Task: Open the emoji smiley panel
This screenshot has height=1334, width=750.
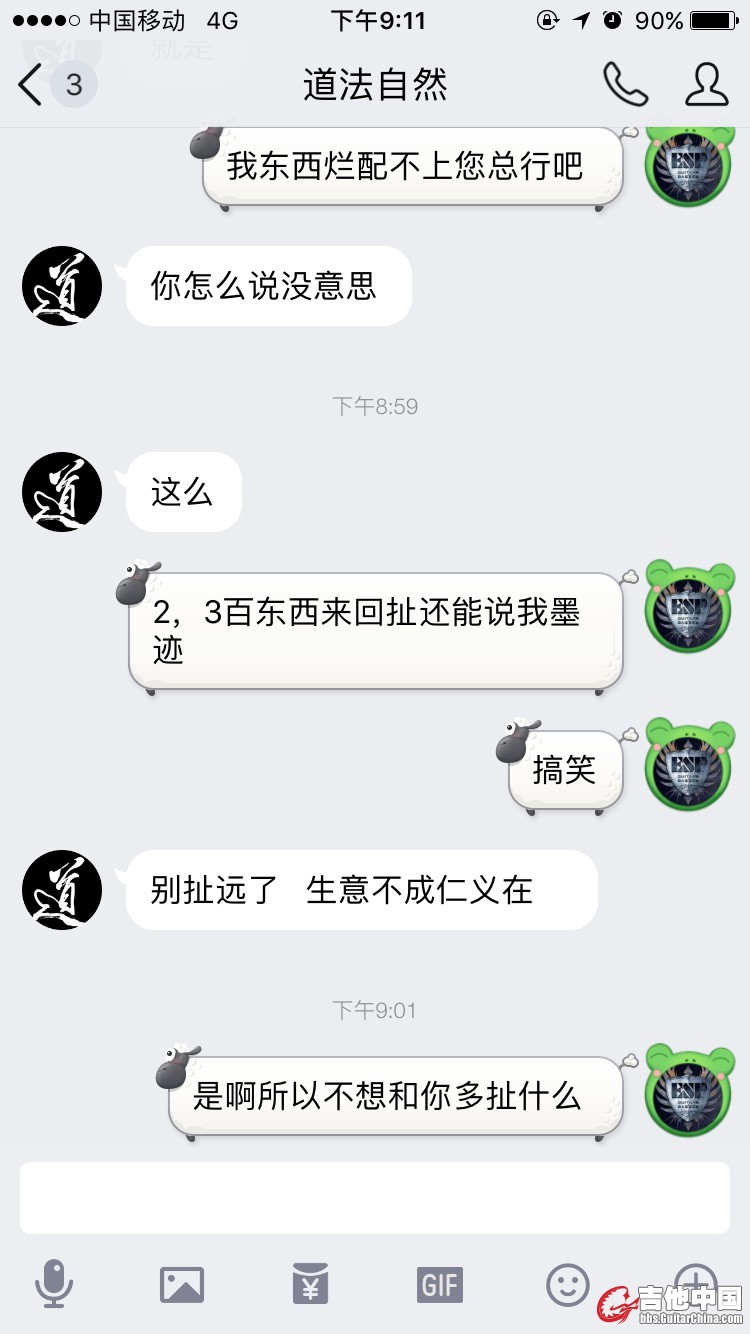Action: 568,1284
